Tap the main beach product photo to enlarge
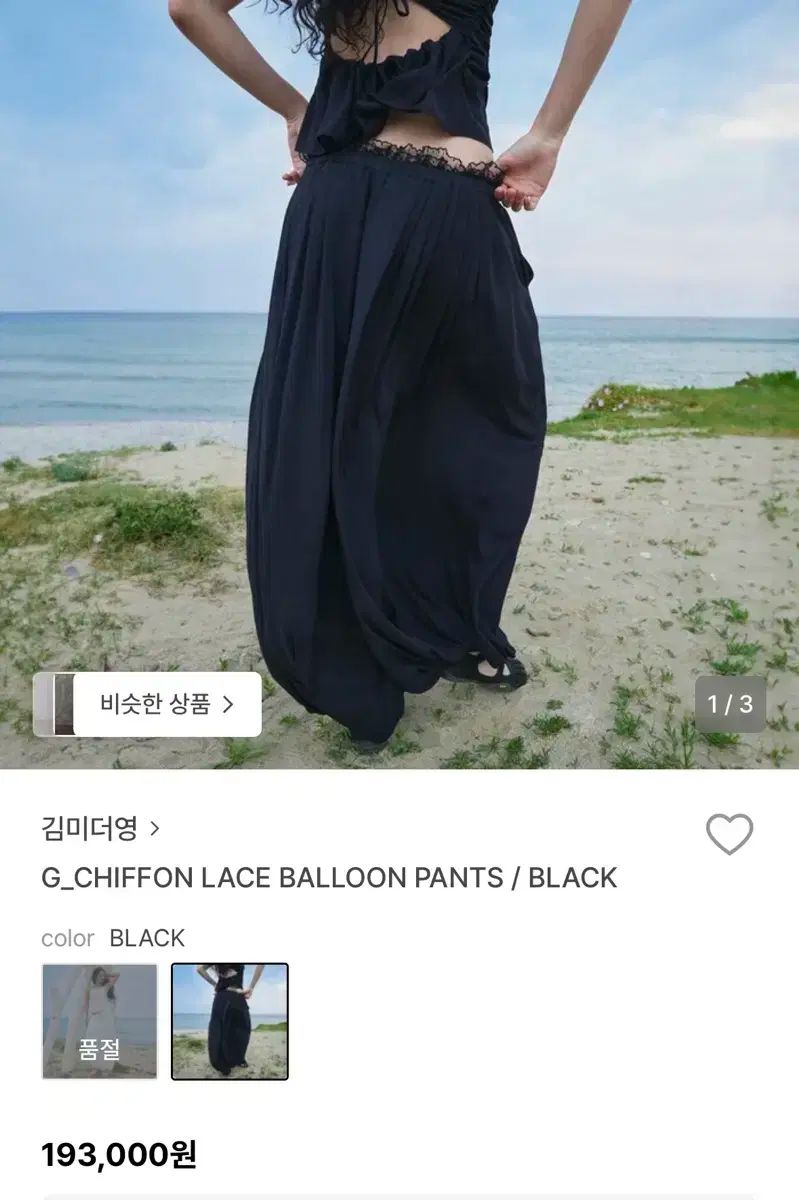799x1200 pixels. click(x=400, y=350)
